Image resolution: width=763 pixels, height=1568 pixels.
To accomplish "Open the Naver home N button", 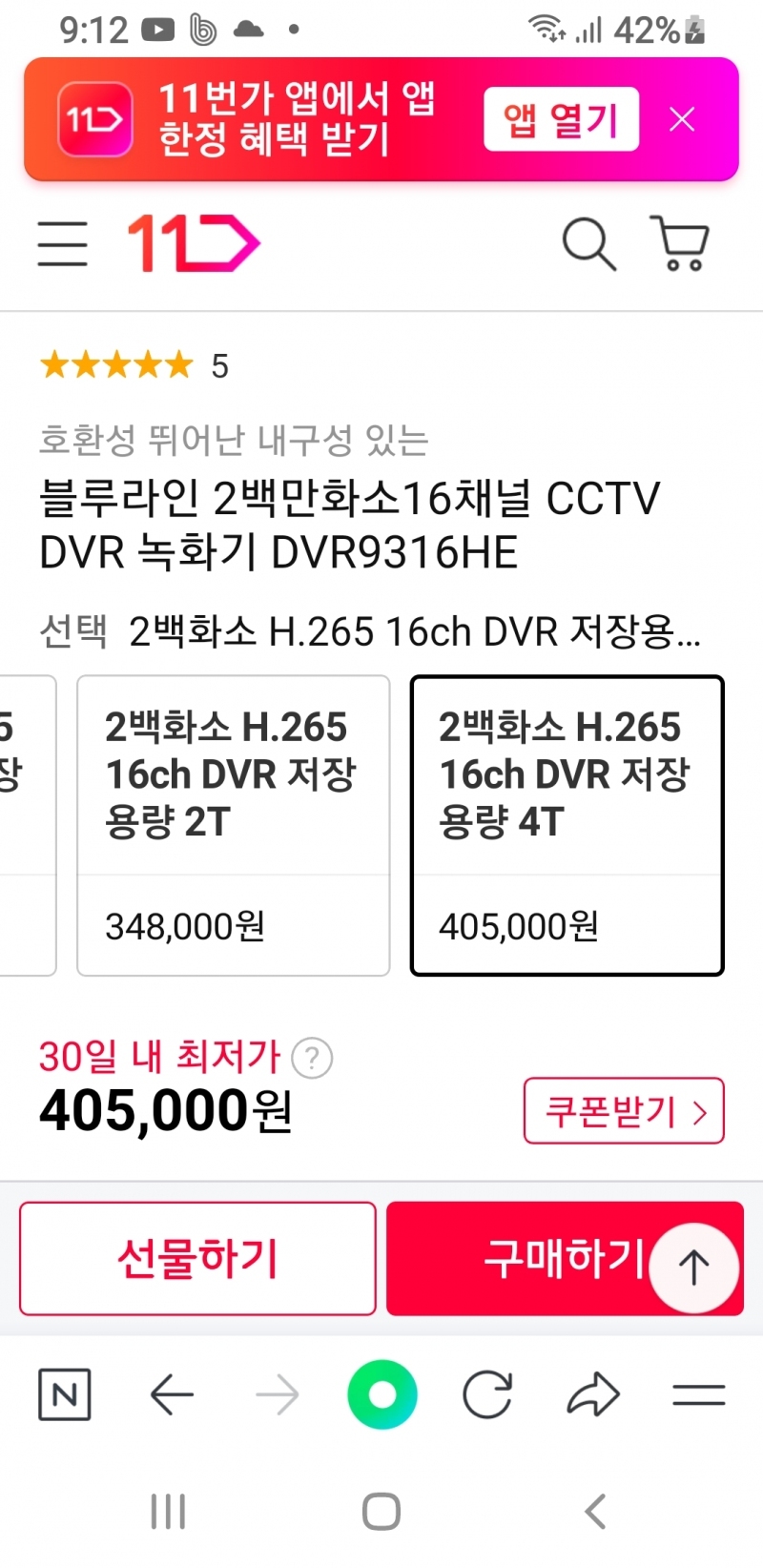I will 65,1395.
